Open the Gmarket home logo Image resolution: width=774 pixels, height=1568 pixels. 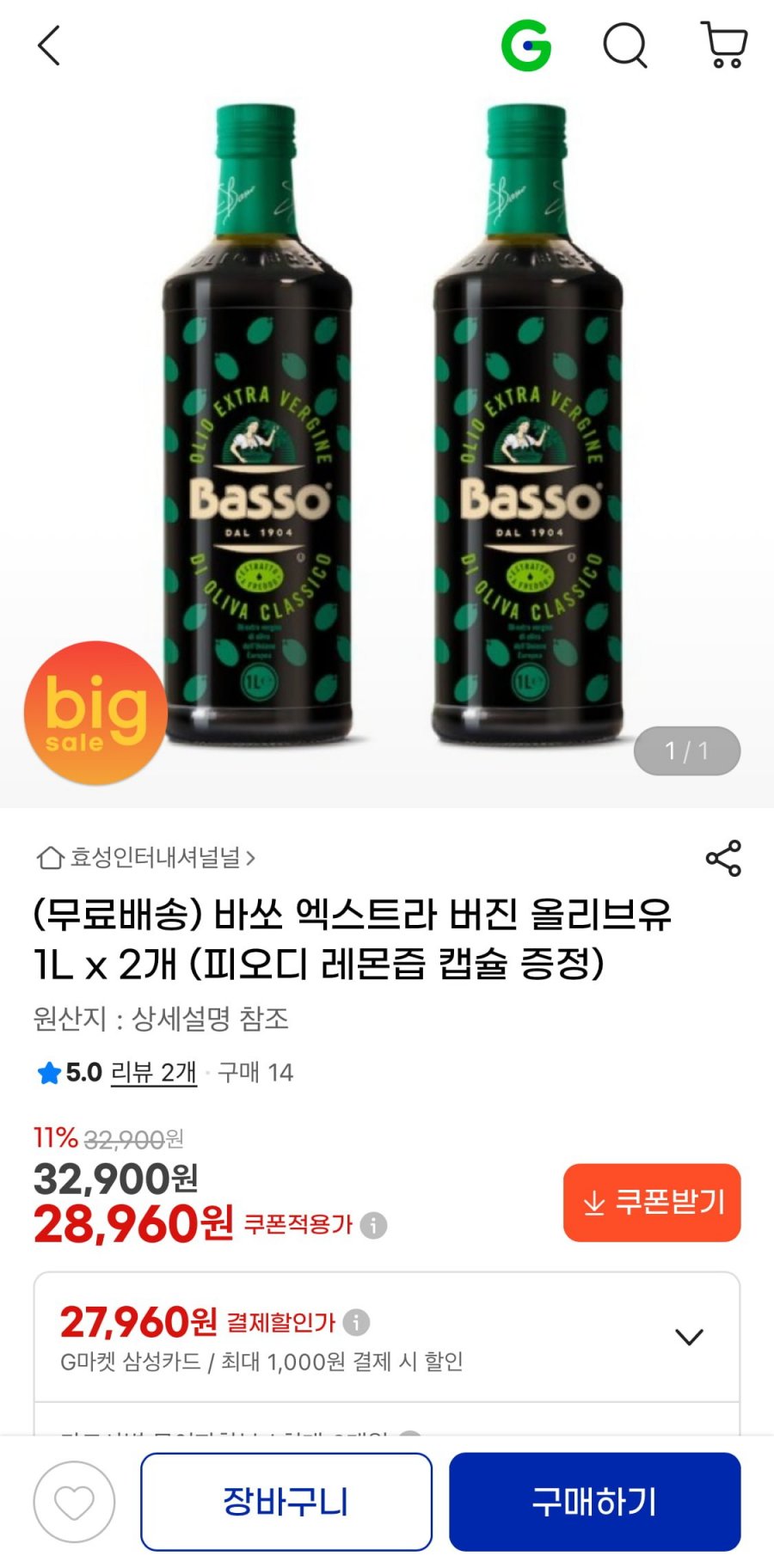(526, 46)
